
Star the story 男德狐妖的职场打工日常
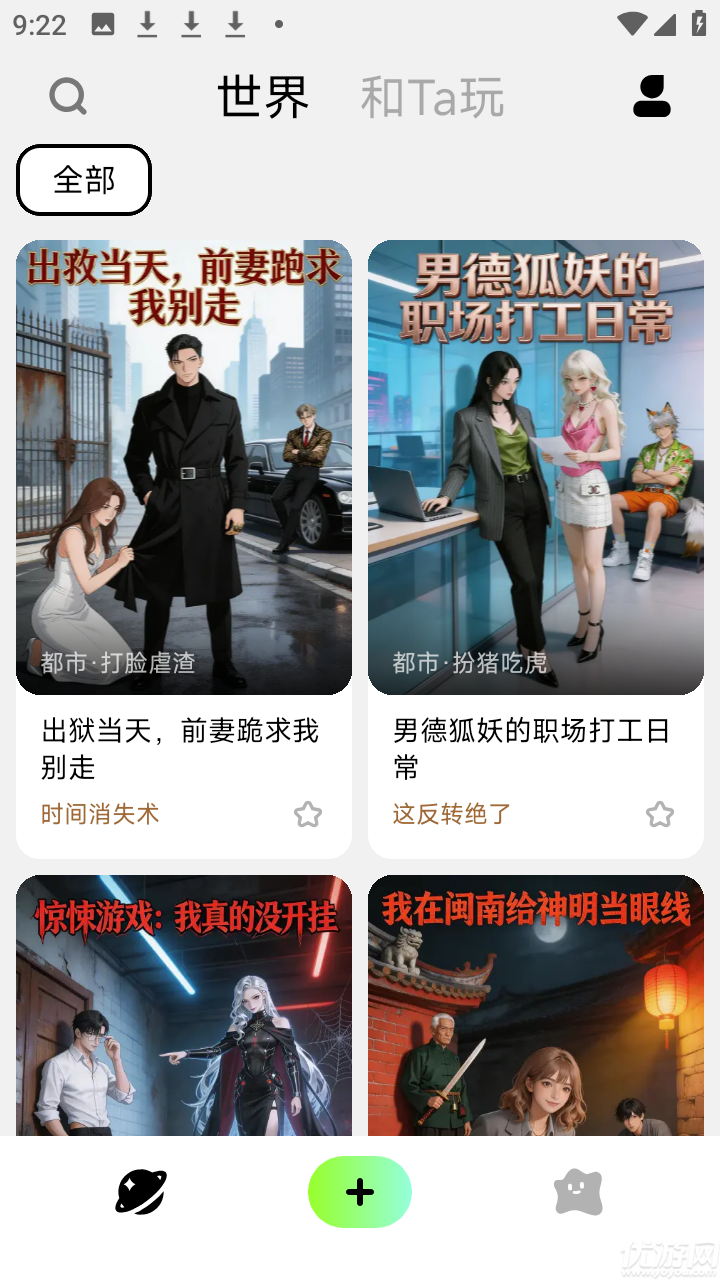point(660,814)
